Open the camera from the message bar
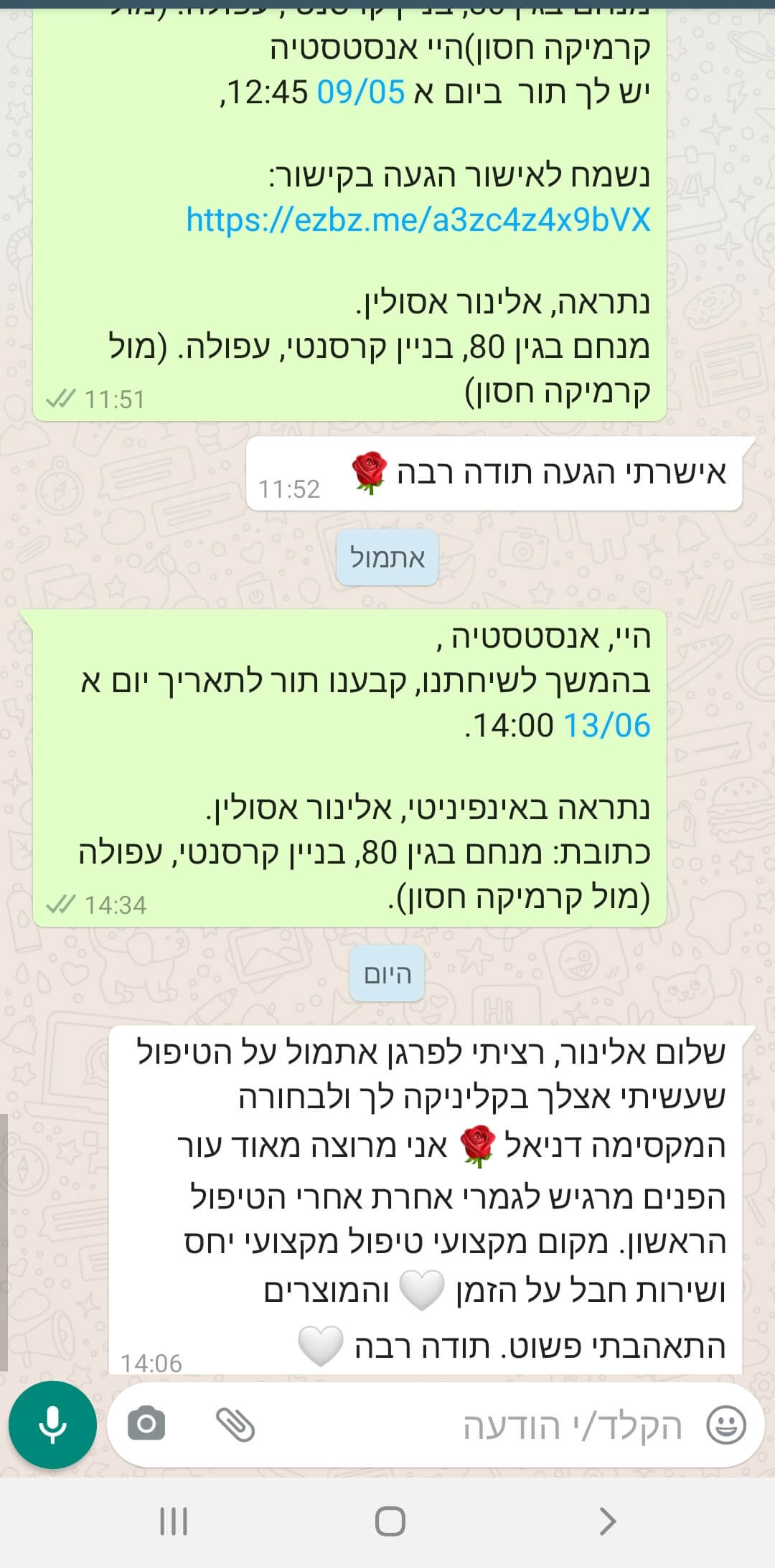 [146, 1425]
